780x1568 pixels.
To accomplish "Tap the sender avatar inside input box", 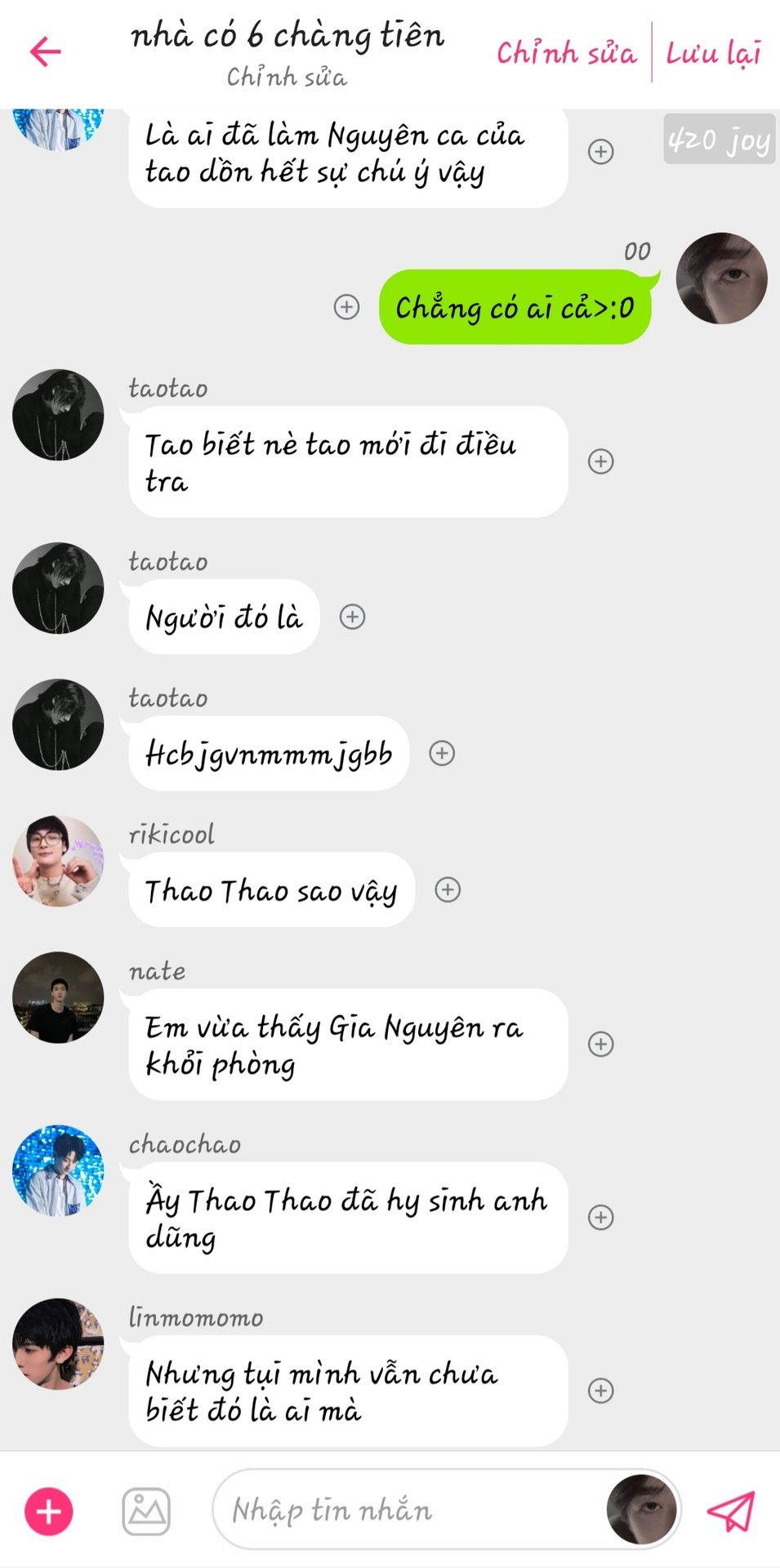I will tap(641, 1510).
